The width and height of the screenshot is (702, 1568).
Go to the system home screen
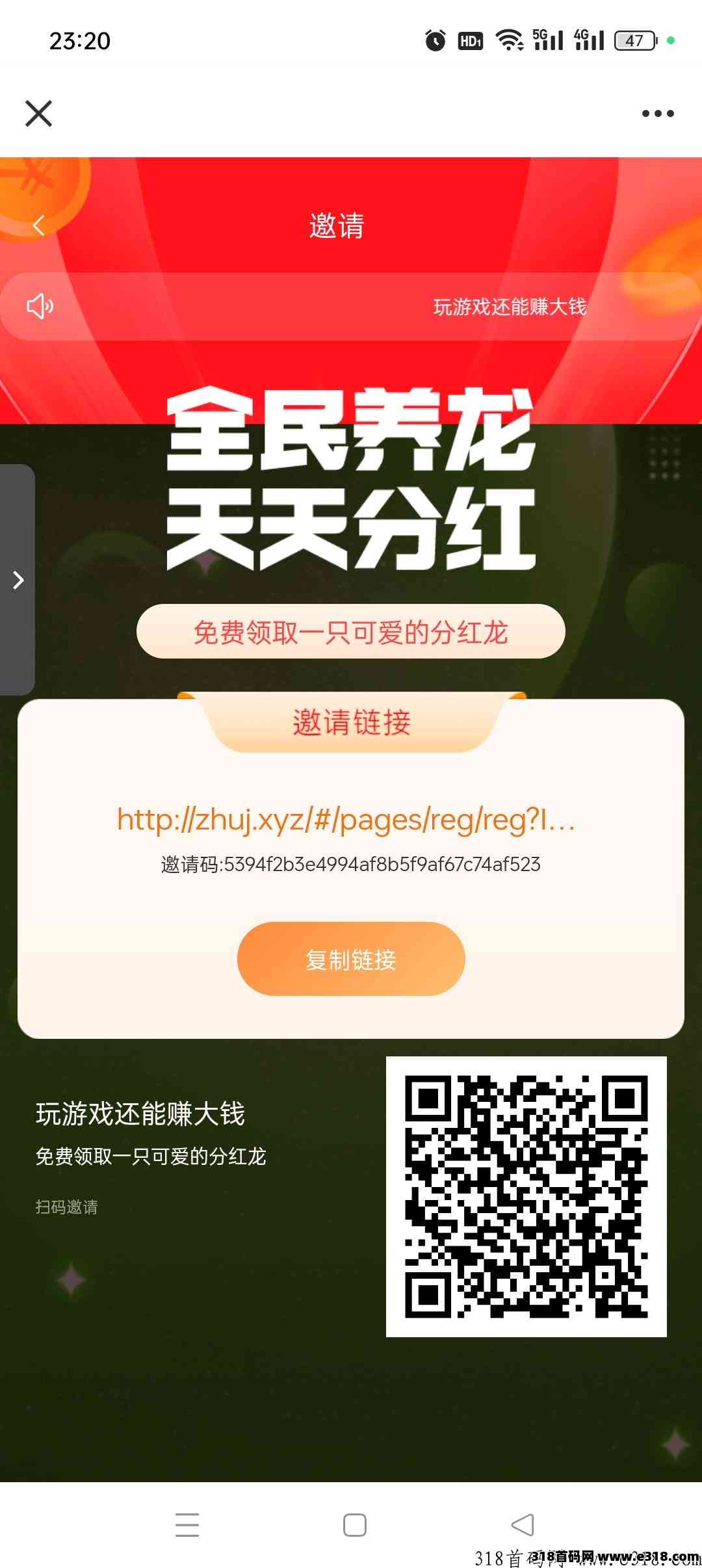354,1524
